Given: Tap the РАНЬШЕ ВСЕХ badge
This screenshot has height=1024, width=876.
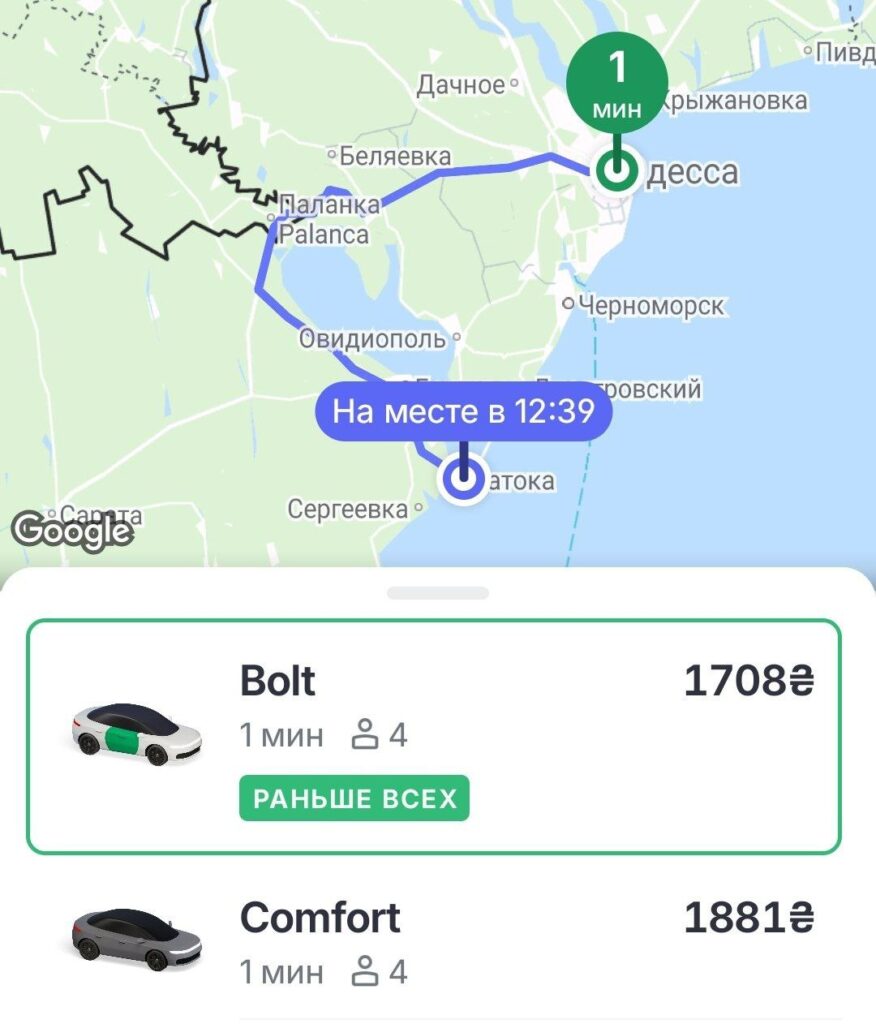Looking at the screenshot, I should pos(354,797).
